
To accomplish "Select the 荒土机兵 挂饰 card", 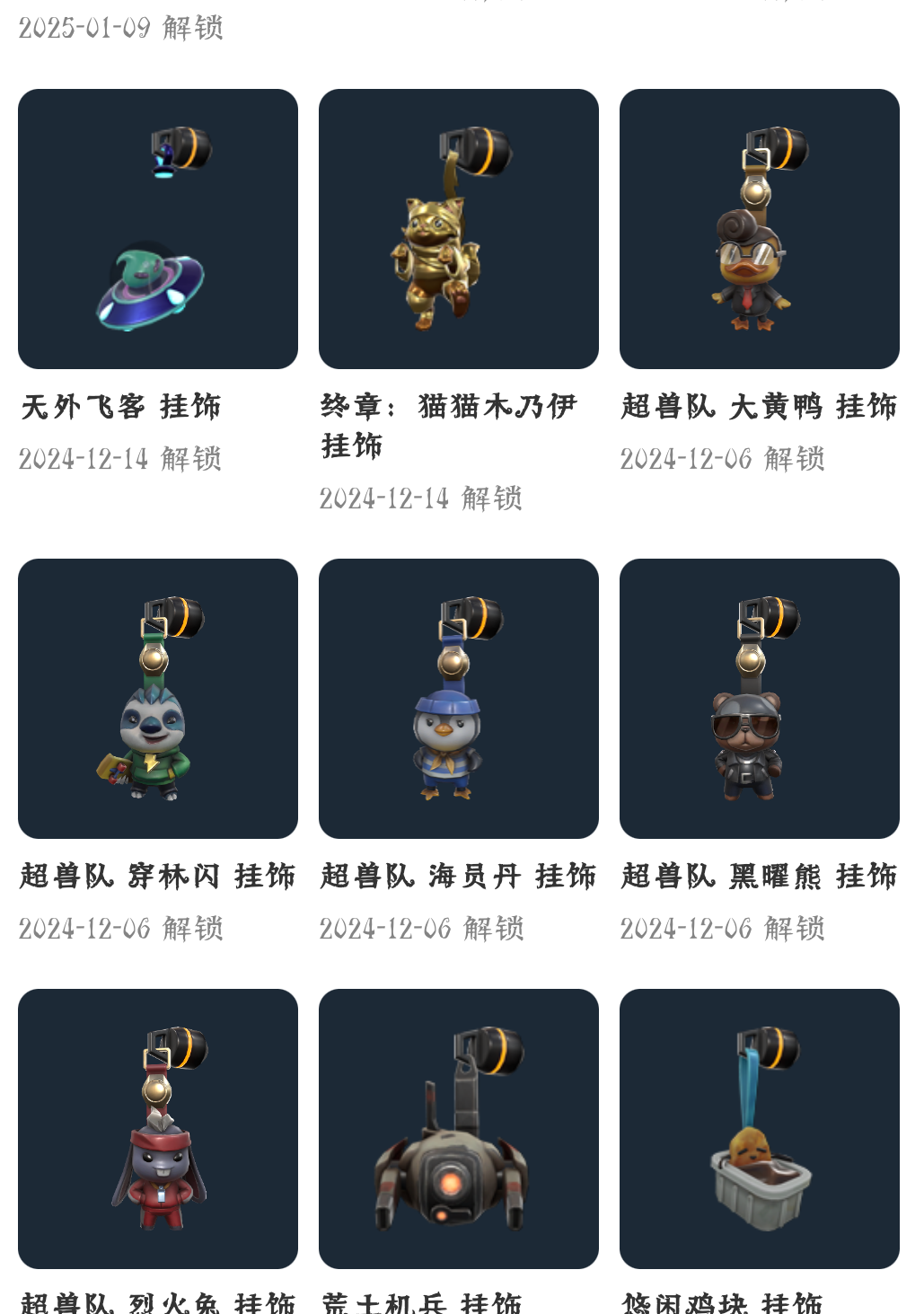I will pos(459,1129).
